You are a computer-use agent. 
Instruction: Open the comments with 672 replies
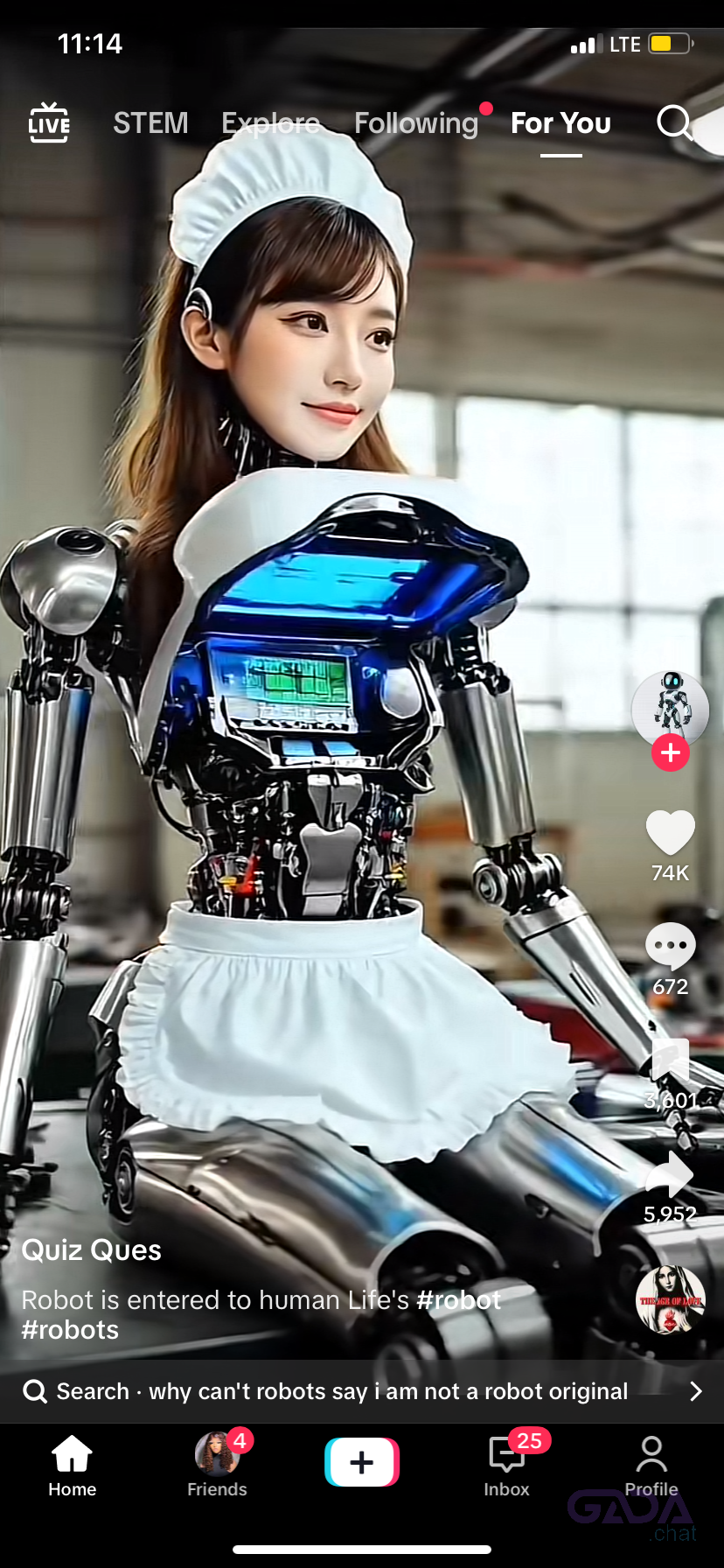[x=670, y=947]
